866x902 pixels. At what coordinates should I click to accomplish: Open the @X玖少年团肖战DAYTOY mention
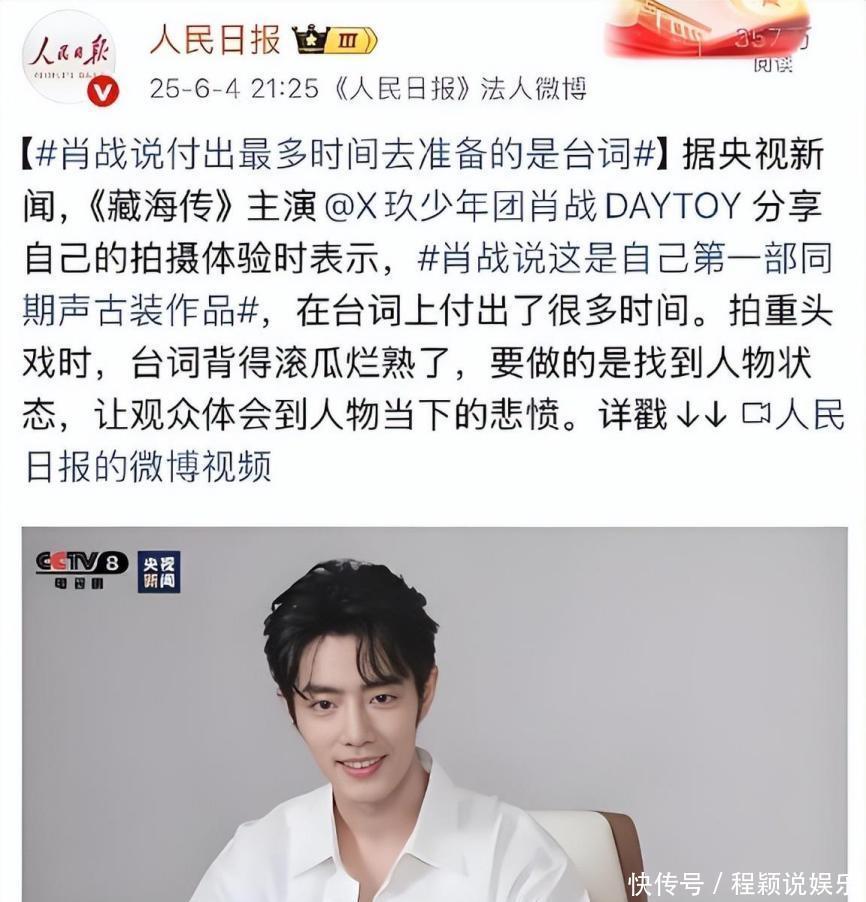(531, 206)
